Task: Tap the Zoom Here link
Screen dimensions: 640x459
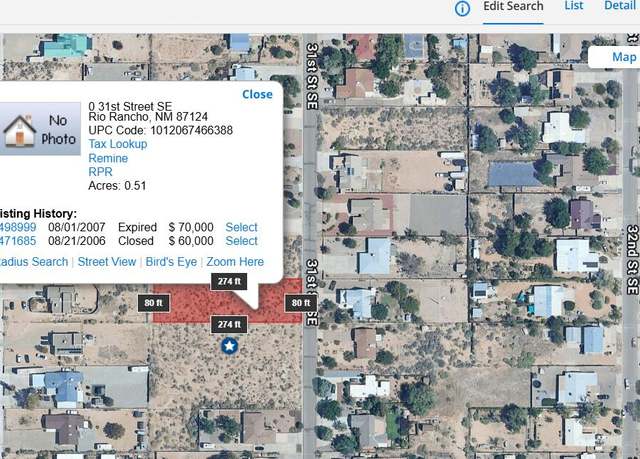Action: 235,262
